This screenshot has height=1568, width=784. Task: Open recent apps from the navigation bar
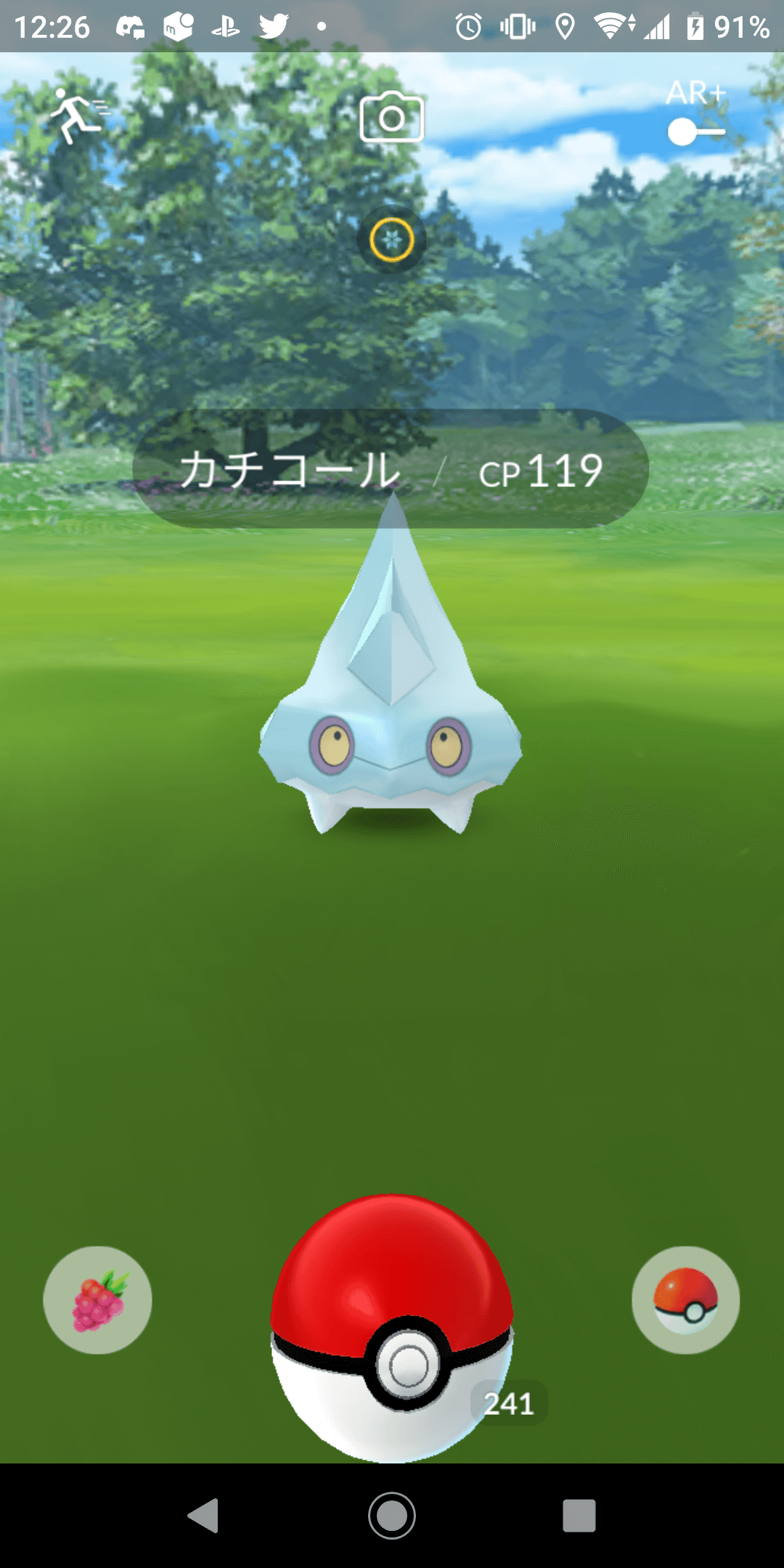point(579,1516)
